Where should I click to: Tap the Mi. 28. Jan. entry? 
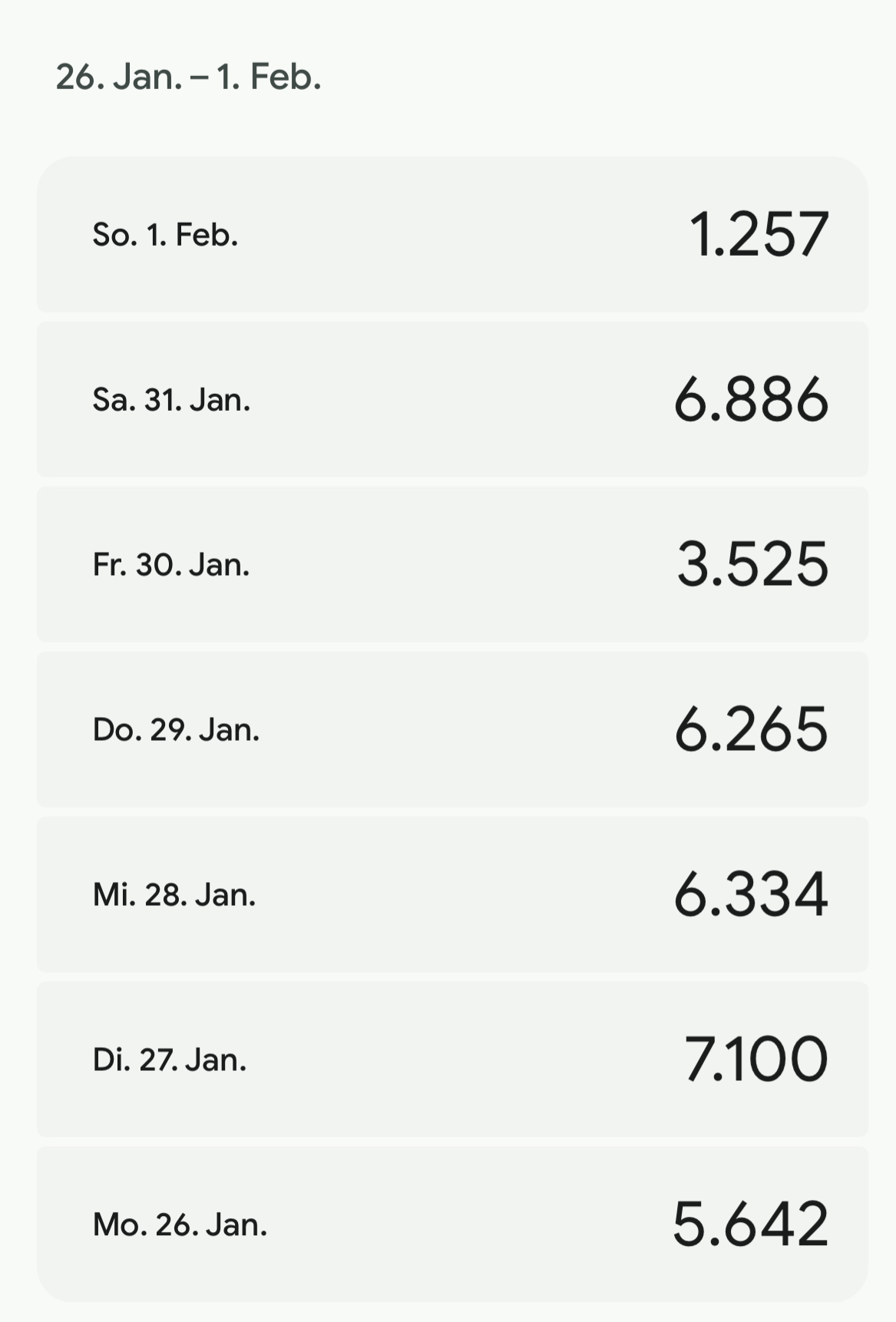(451, 895)
